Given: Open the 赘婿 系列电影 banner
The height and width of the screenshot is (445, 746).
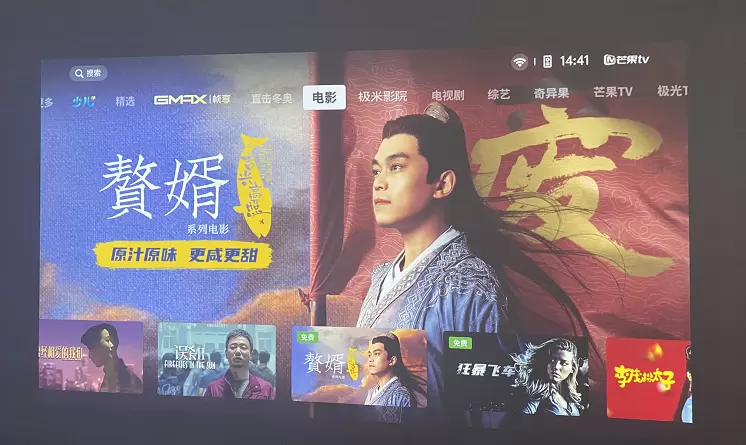Looking at the screenshot, I should [180, 200].
